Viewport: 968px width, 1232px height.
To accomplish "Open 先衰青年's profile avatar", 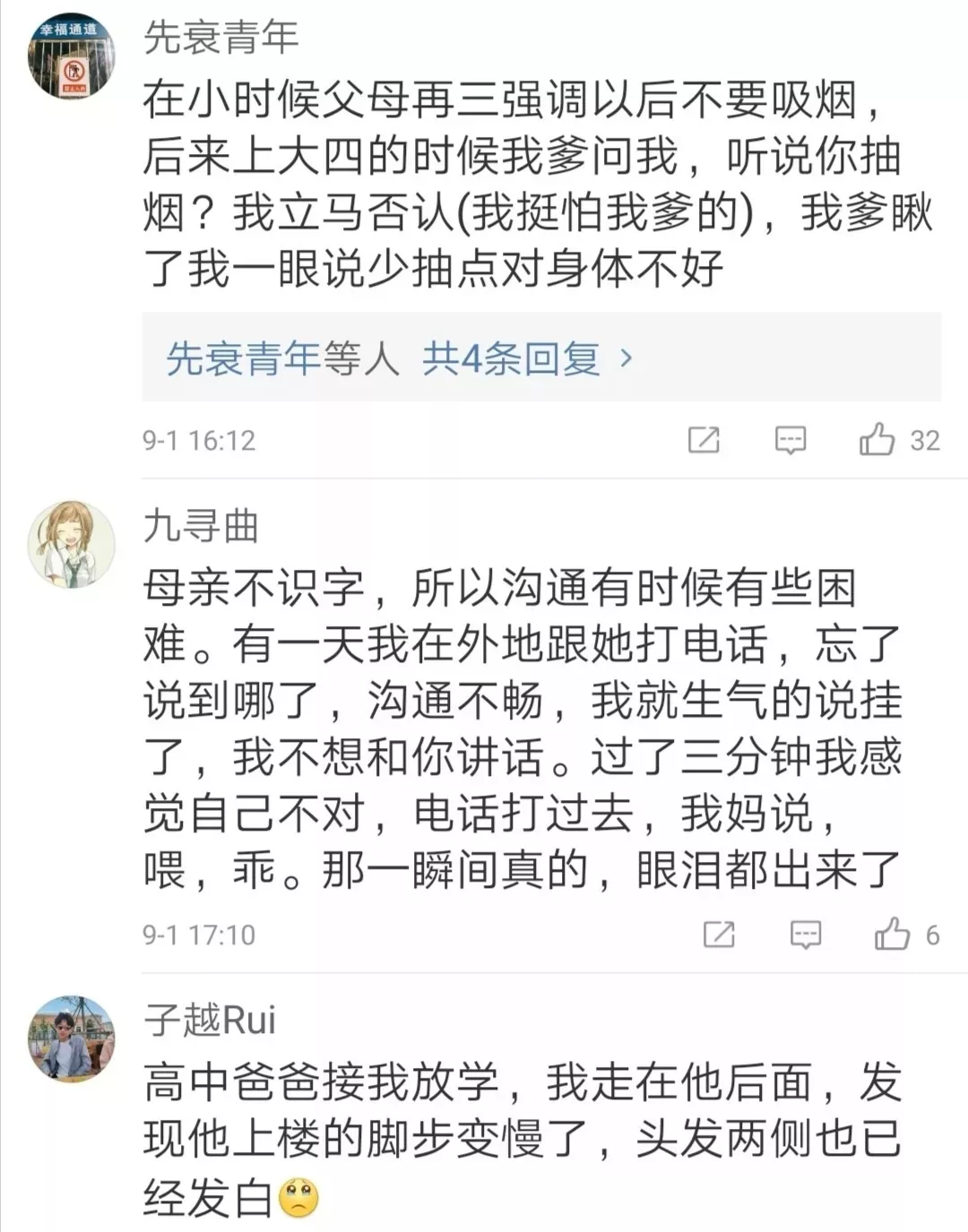I will 72,57.
